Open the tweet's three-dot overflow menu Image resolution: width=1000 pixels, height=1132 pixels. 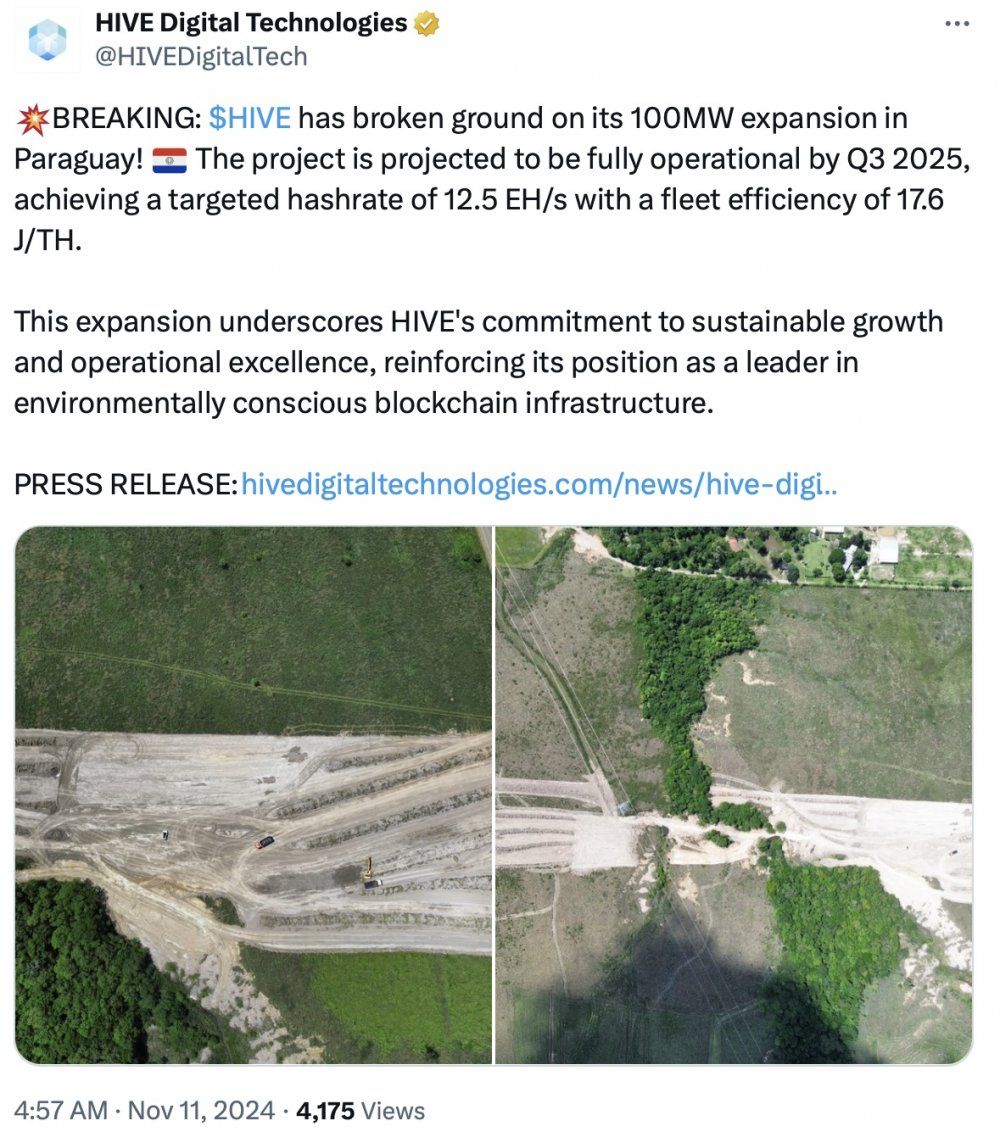957,23
